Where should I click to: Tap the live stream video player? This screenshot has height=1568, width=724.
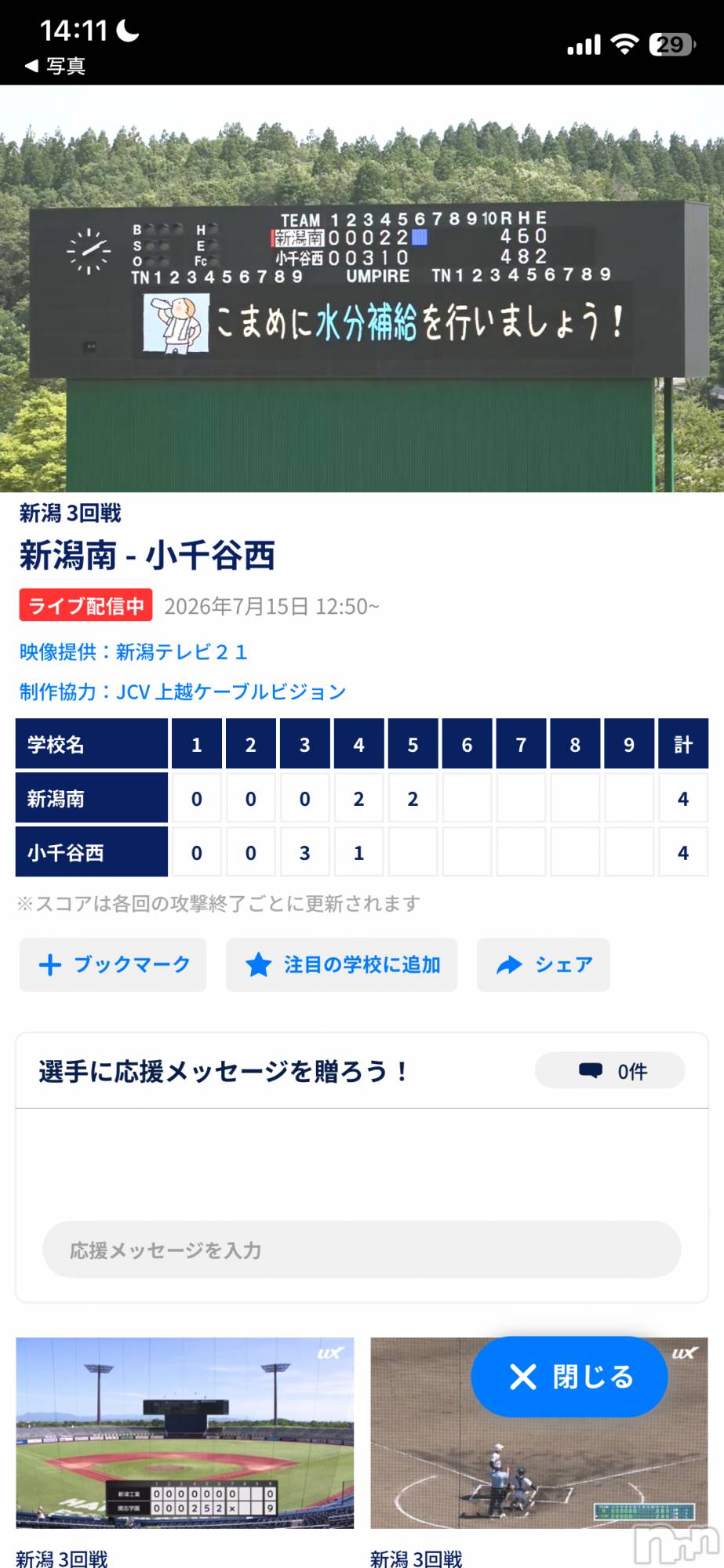click(x=362, y=289)
